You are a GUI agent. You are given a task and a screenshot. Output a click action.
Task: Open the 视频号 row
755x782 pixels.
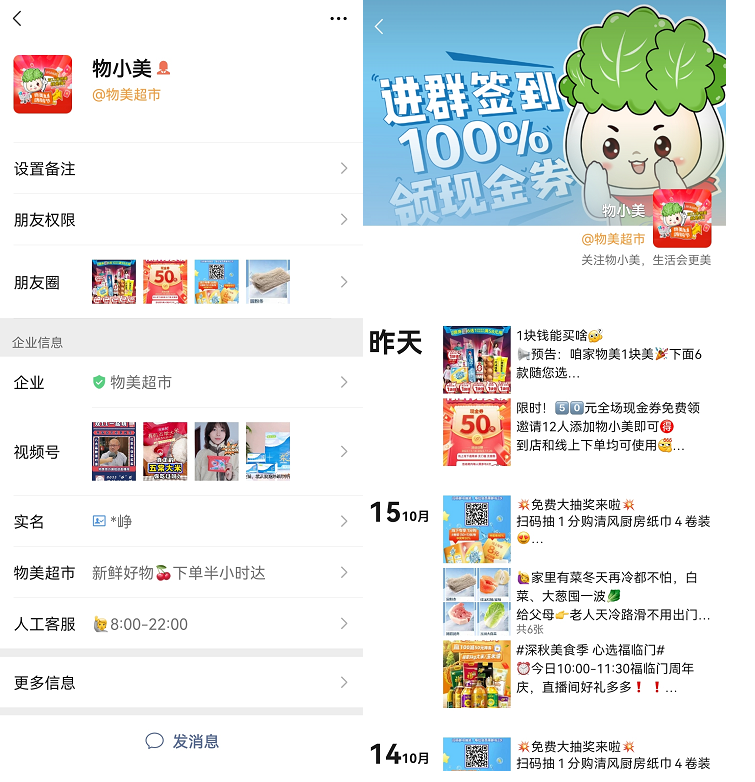pyautogui.click(x=181, y=451)
